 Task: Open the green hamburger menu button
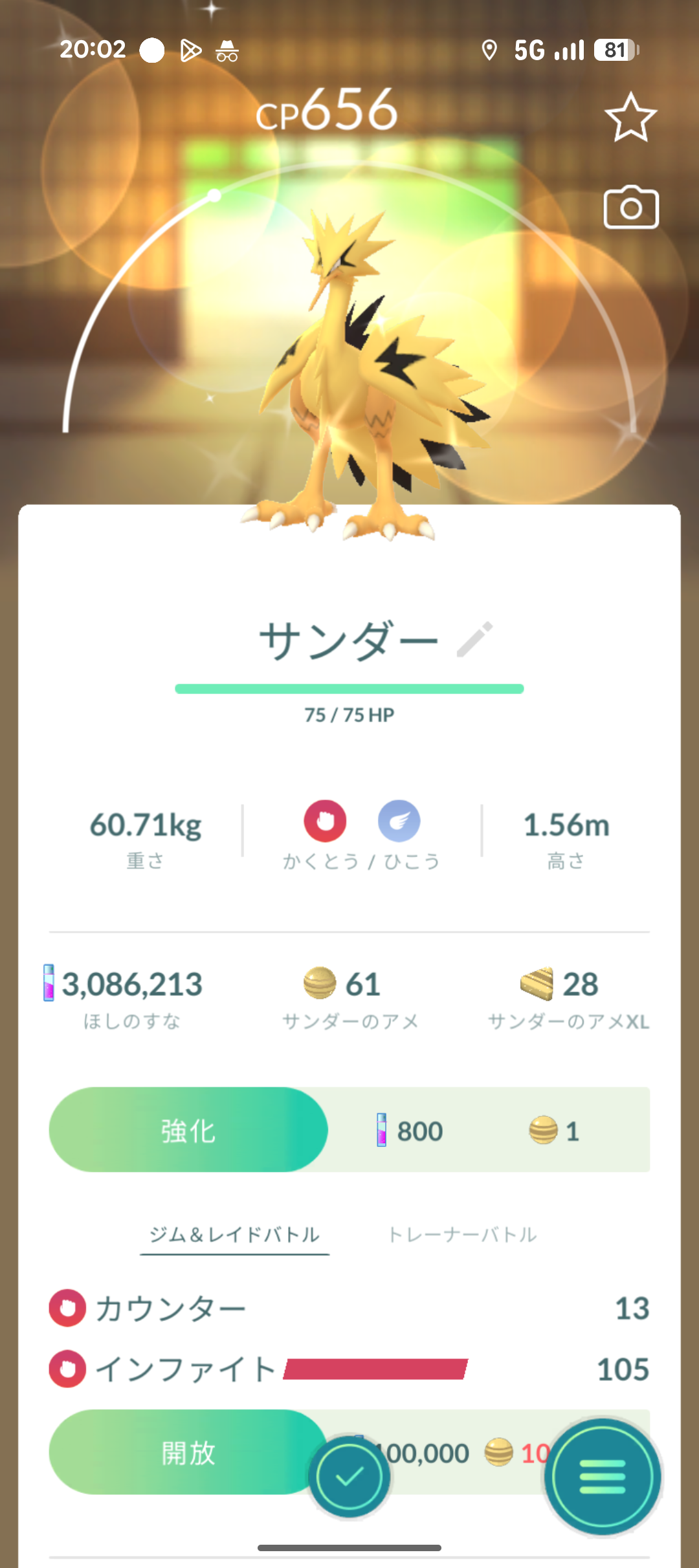pyautogui.click(x=602, y=1477)
